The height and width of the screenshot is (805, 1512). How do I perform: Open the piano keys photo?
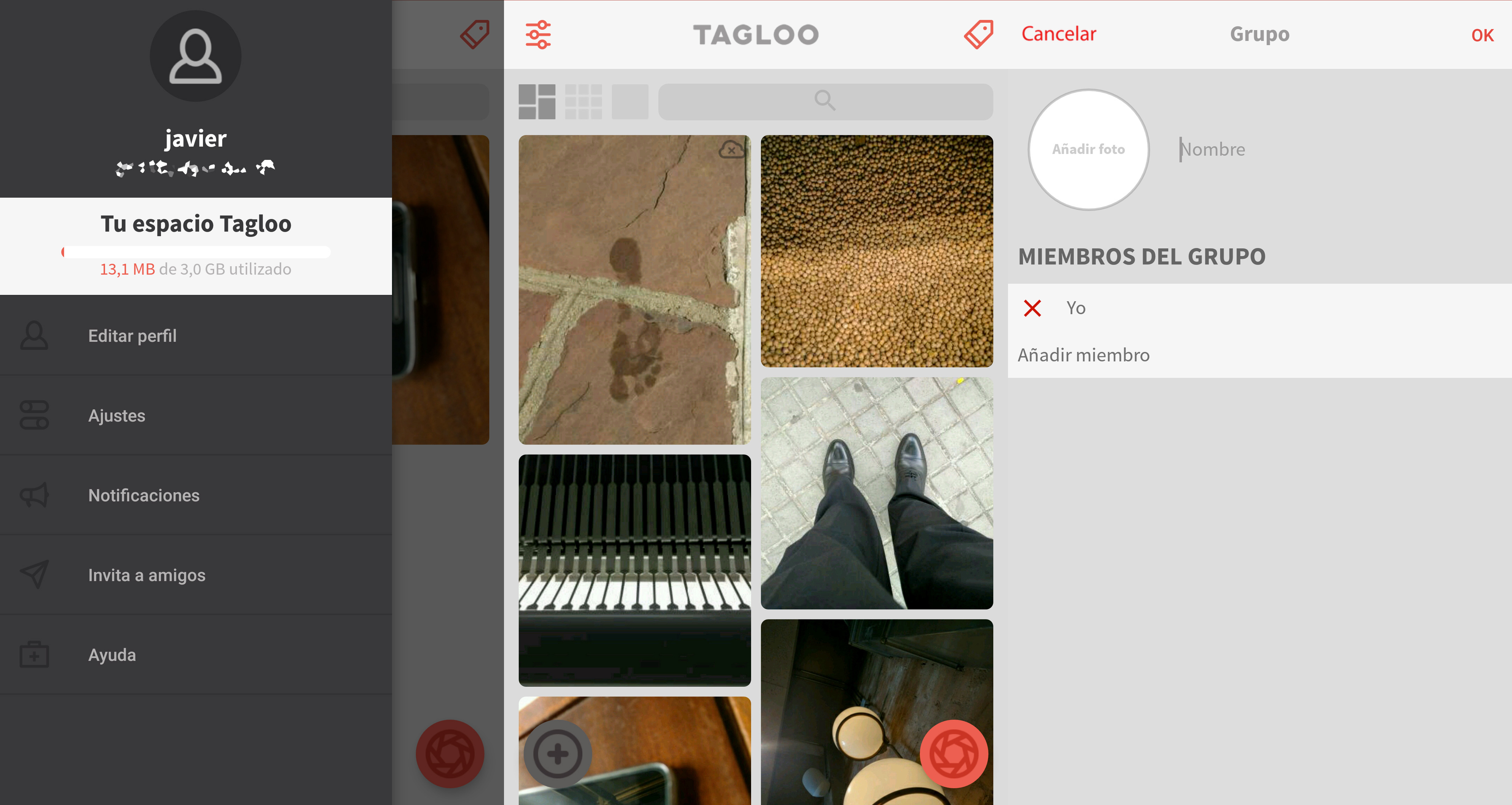tap(634, 570)
